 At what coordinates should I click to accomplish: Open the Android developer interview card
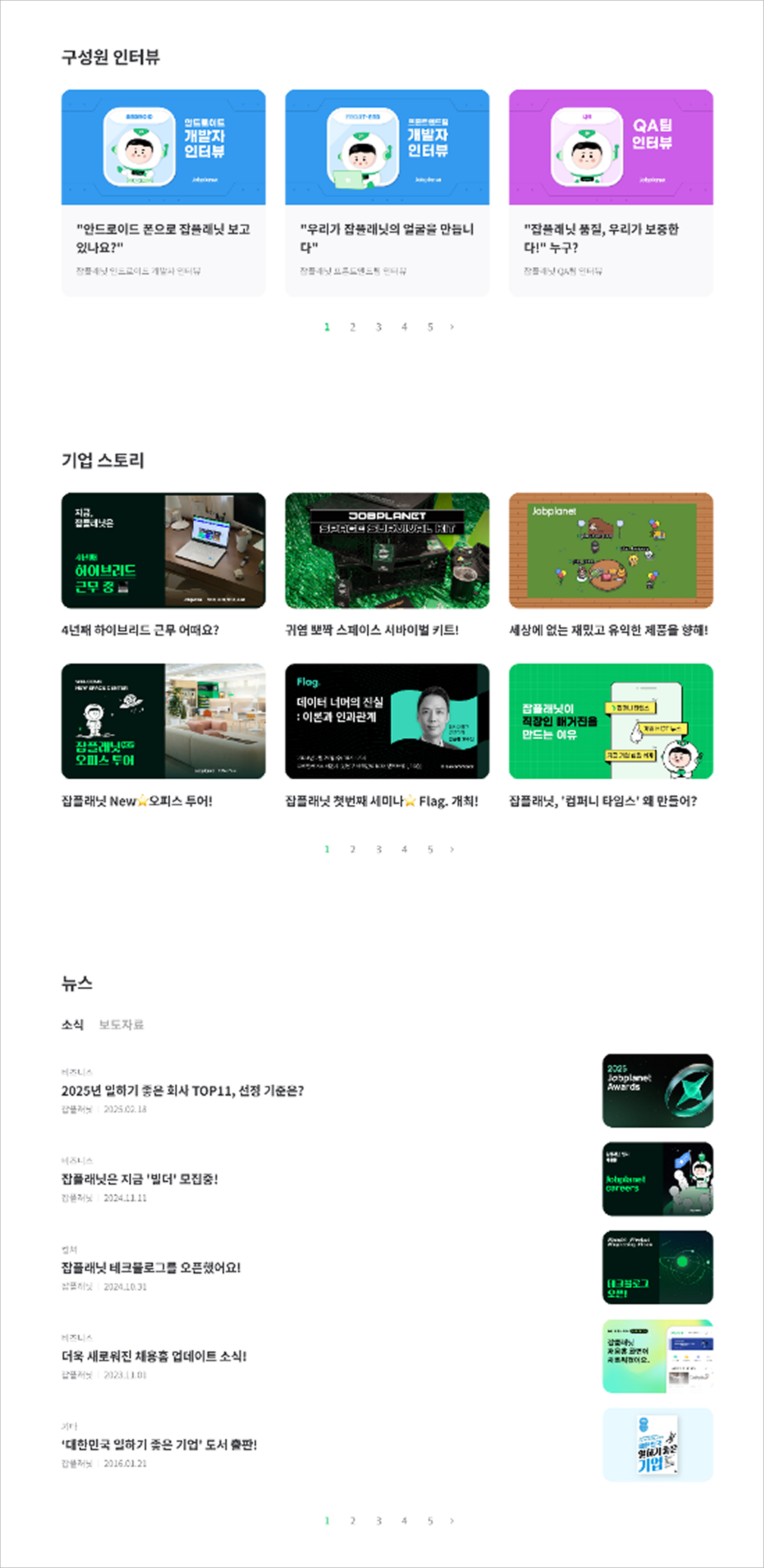point(163,193)
